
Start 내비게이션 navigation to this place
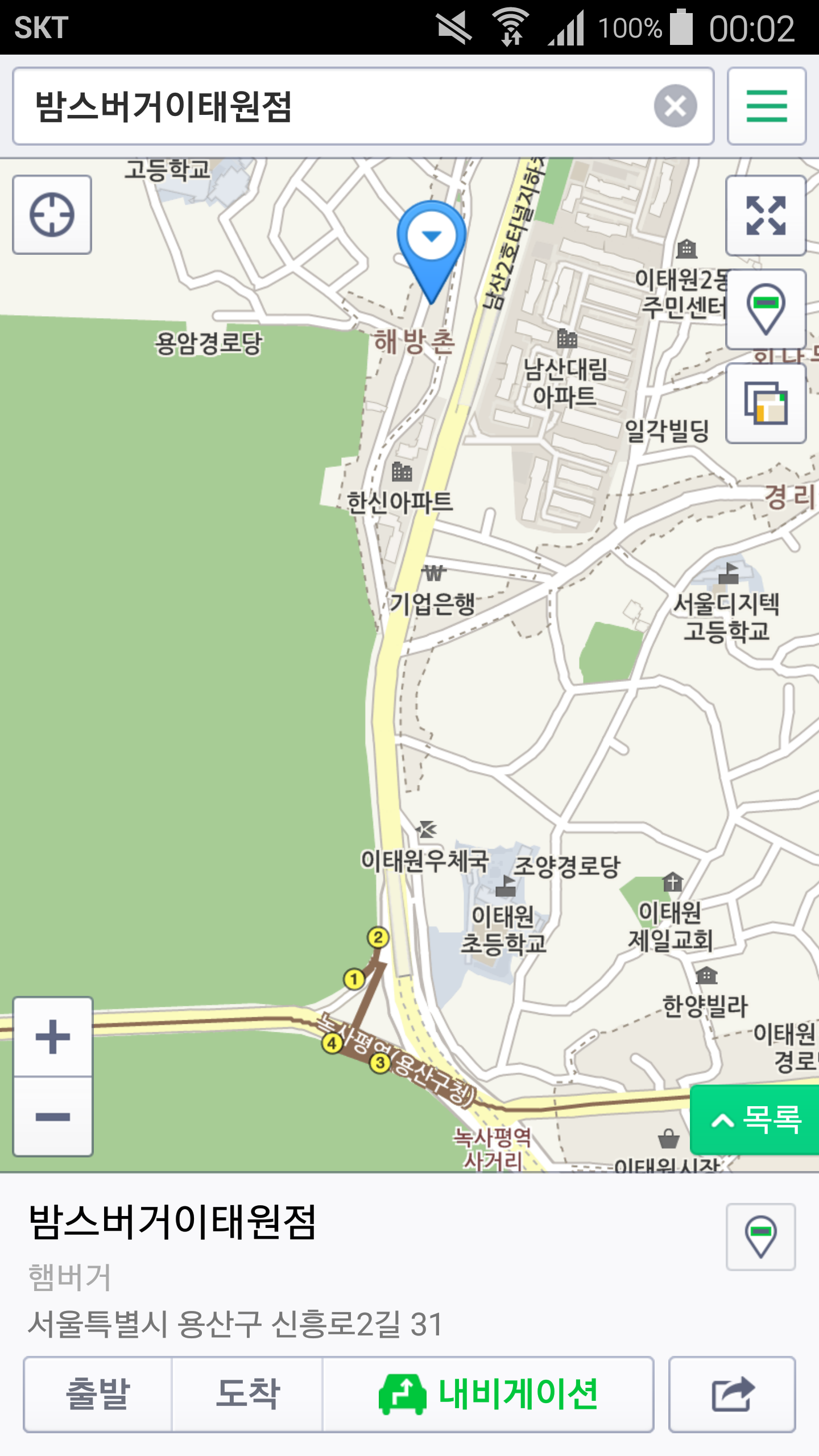[488, 1394]
